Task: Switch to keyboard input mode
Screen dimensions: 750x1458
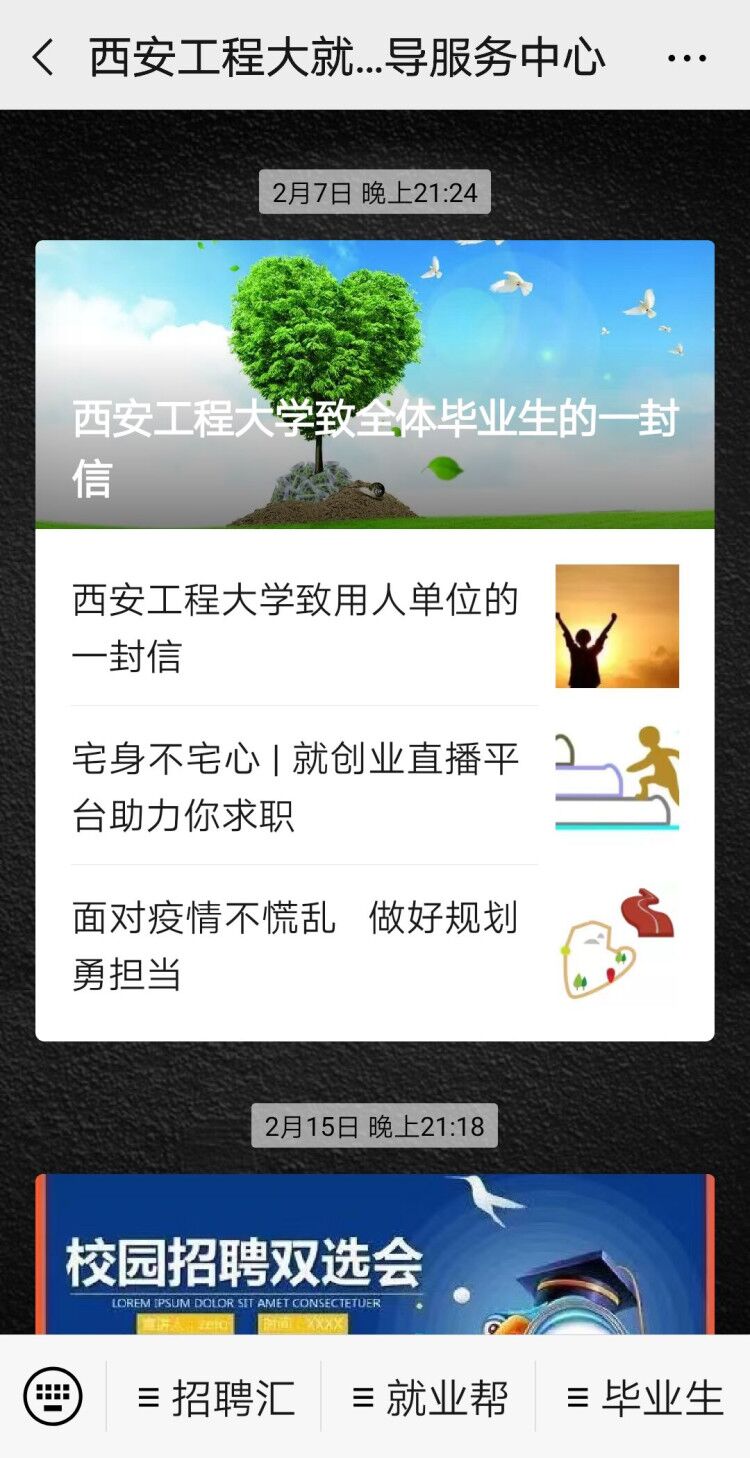Action: pyautogui.click(x=53, y=1396)
